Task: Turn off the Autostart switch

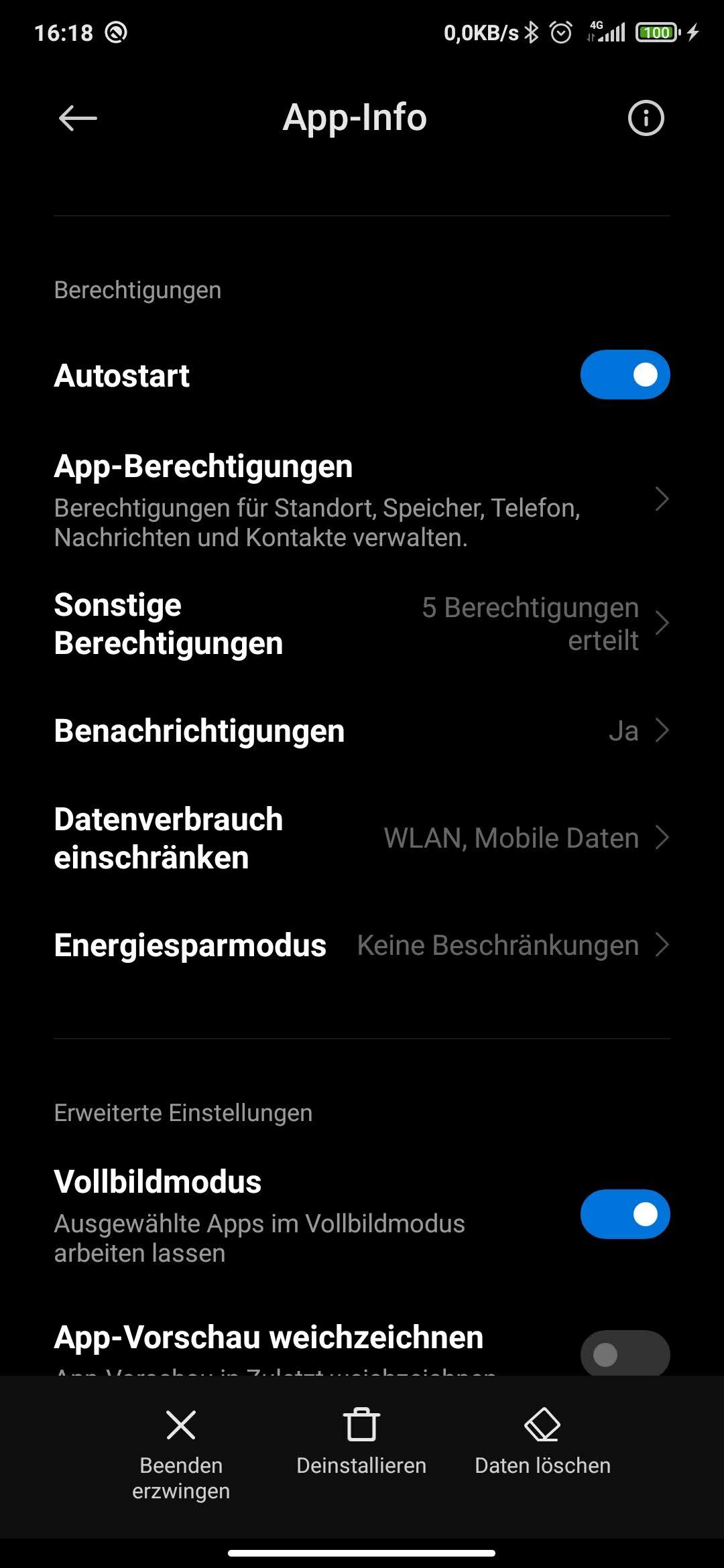Action: (x=625, y=375)
